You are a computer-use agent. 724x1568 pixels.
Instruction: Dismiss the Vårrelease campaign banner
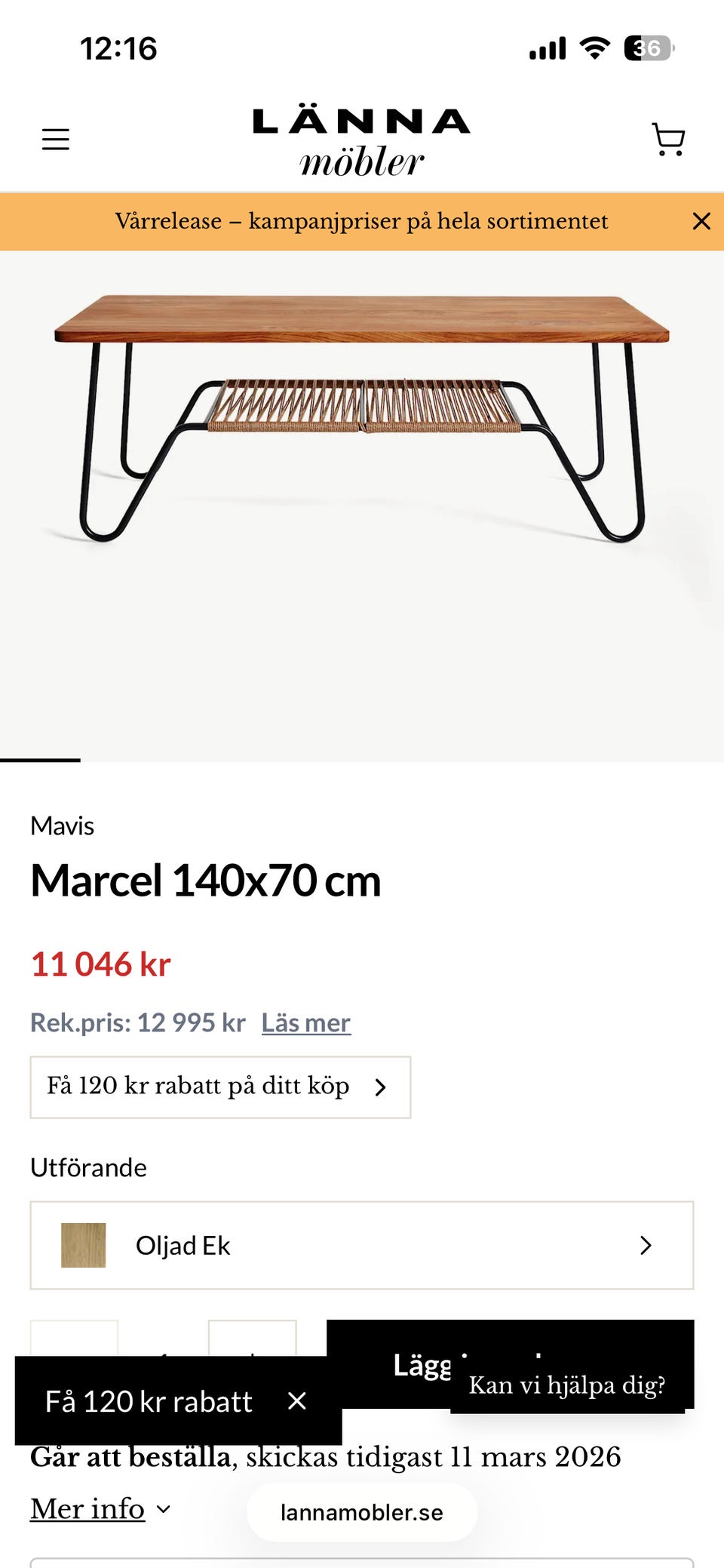point(701,221)
